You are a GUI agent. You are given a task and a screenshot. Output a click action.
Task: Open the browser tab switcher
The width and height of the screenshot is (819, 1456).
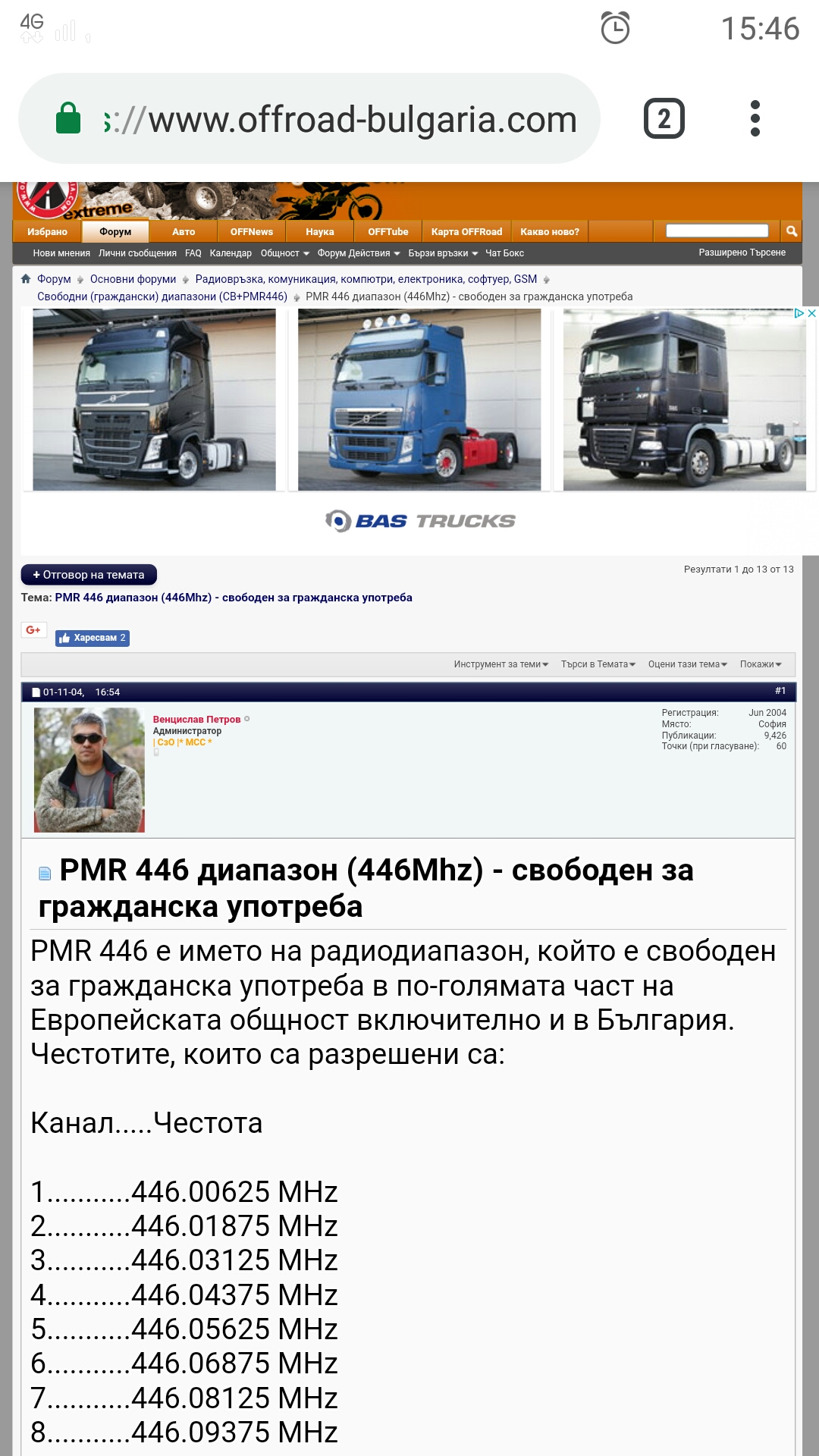(x=664, y=119)
